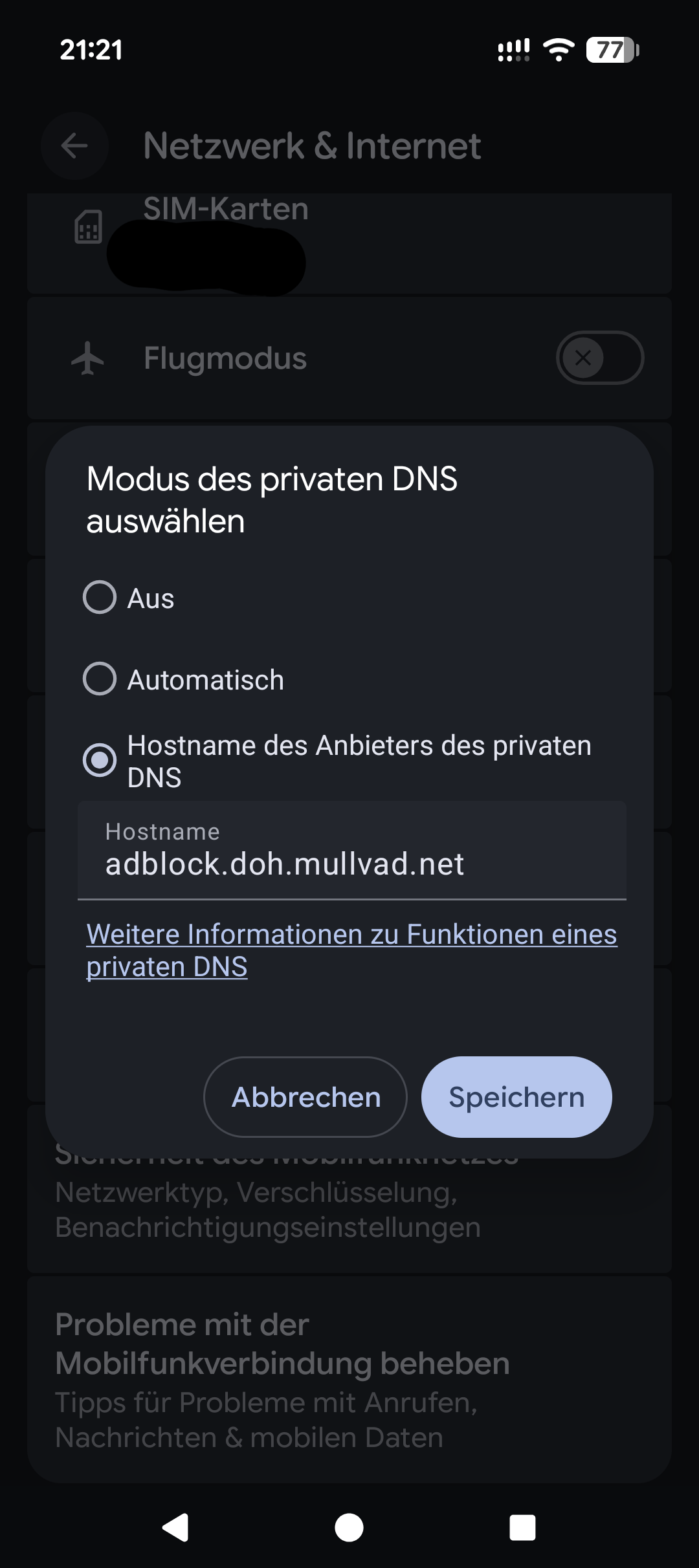Viewport: 699px width, 1568px height.
Task: Select Hostname des Anbieters des privaten DNS
Action: click(100, 760)
